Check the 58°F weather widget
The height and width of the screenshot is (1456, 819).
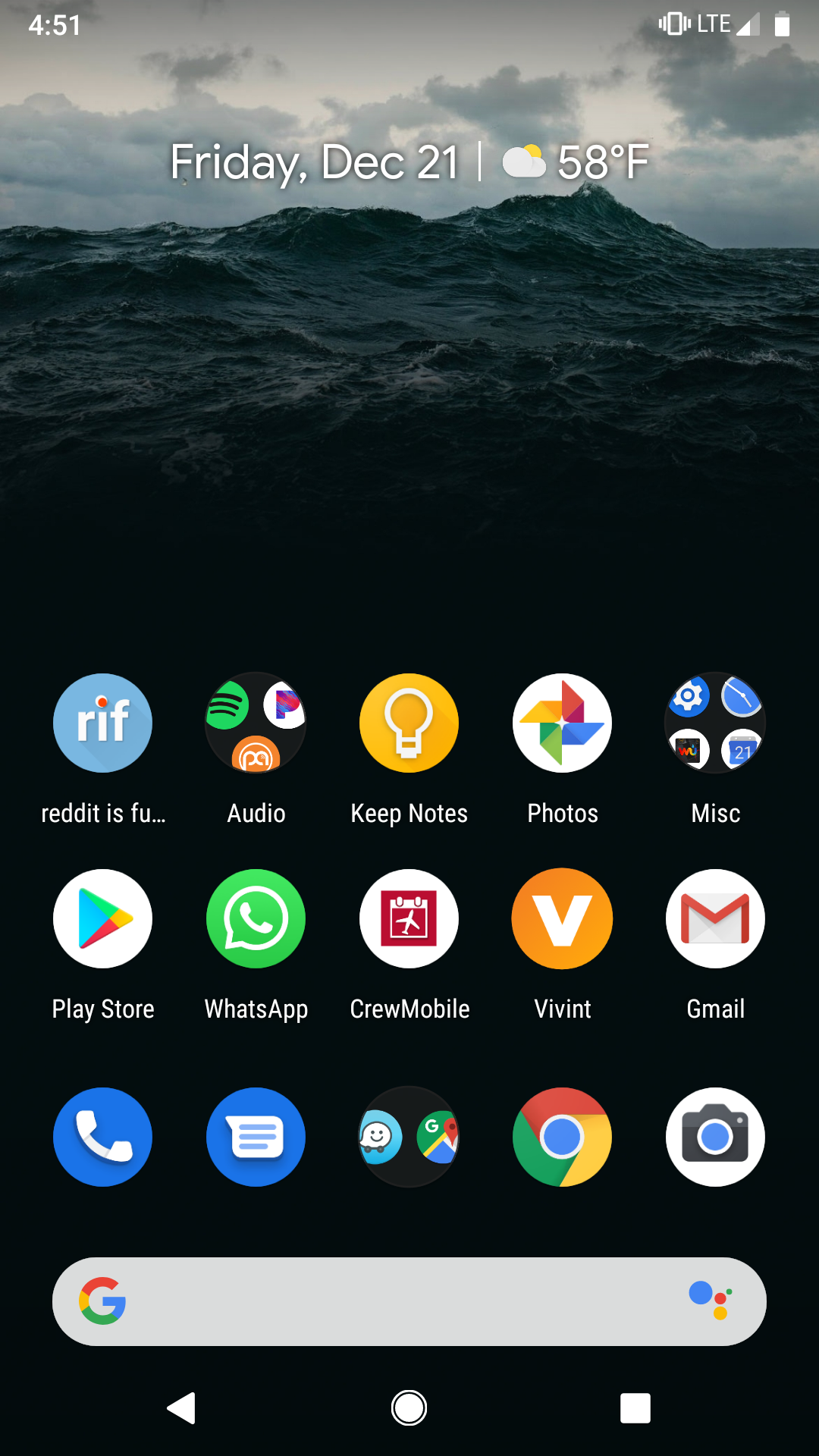tap(576, 162)
